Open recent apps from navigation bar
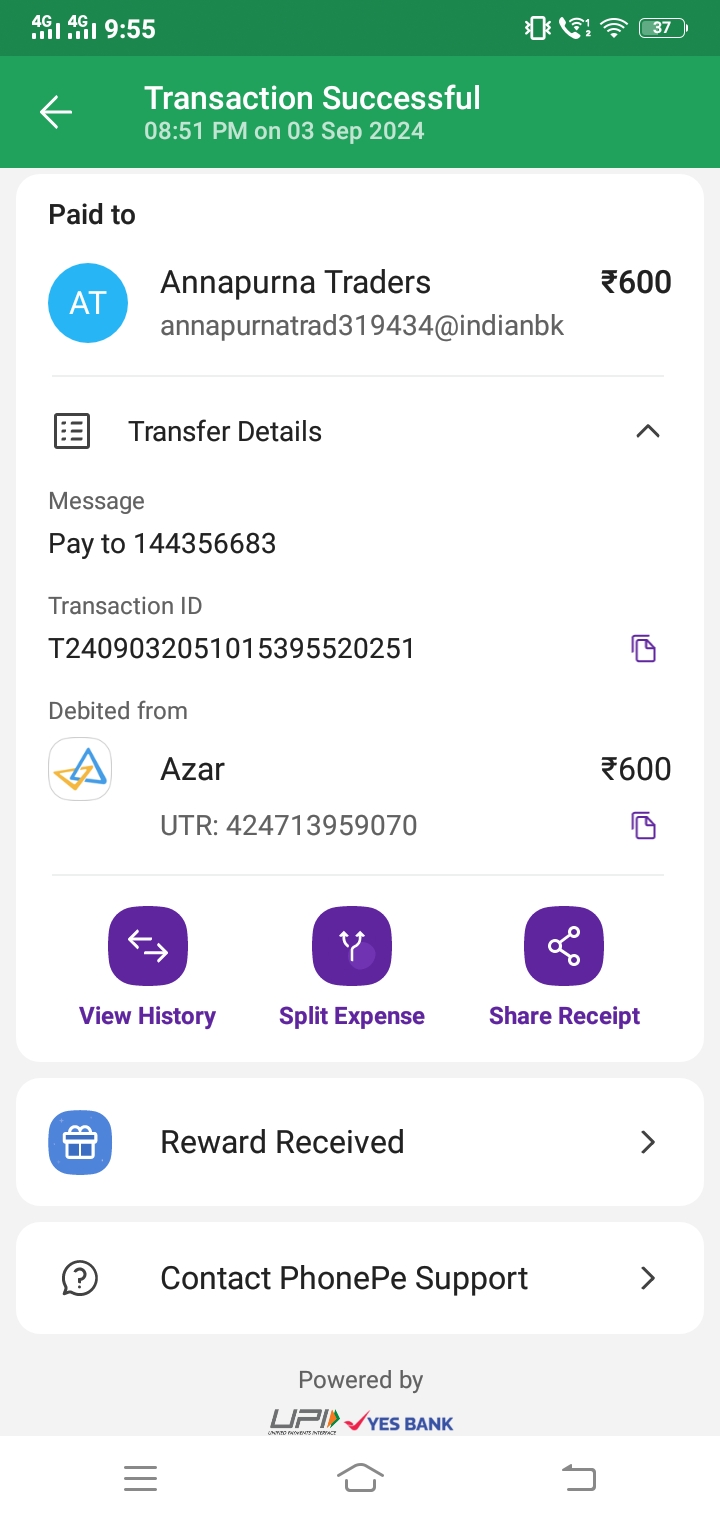Viewport: 720px width, 1520px height. [x=141, y=1478]
